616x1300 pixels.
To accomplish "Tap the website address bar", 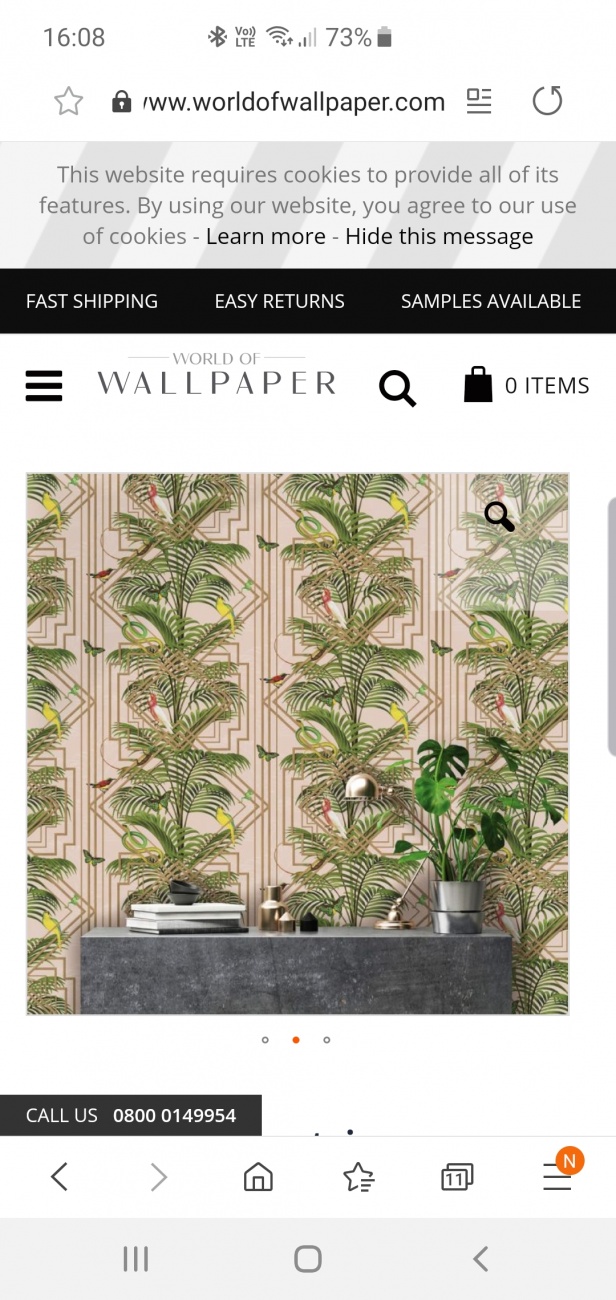I will (x=292, y=102).
